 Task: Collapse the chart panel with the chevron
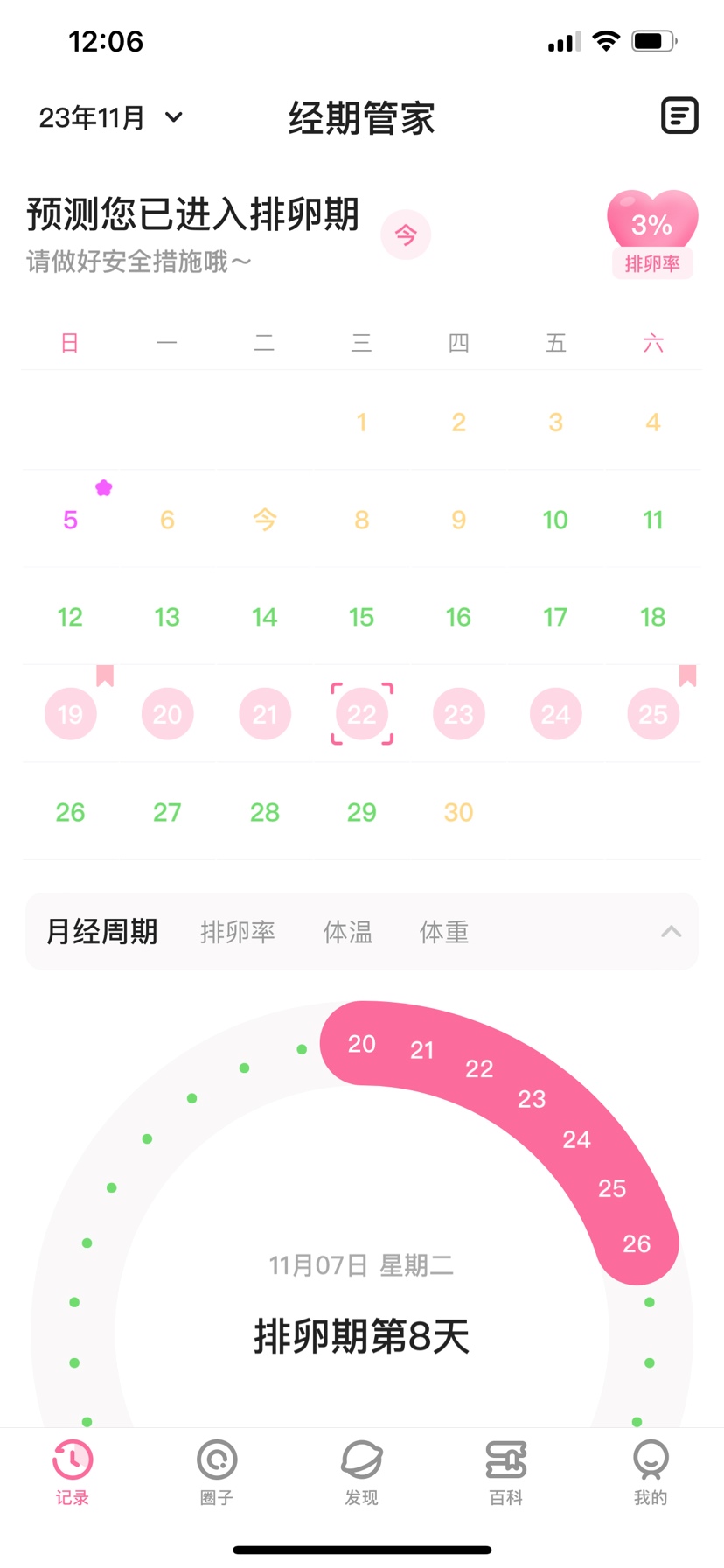[x=671, y=932]
